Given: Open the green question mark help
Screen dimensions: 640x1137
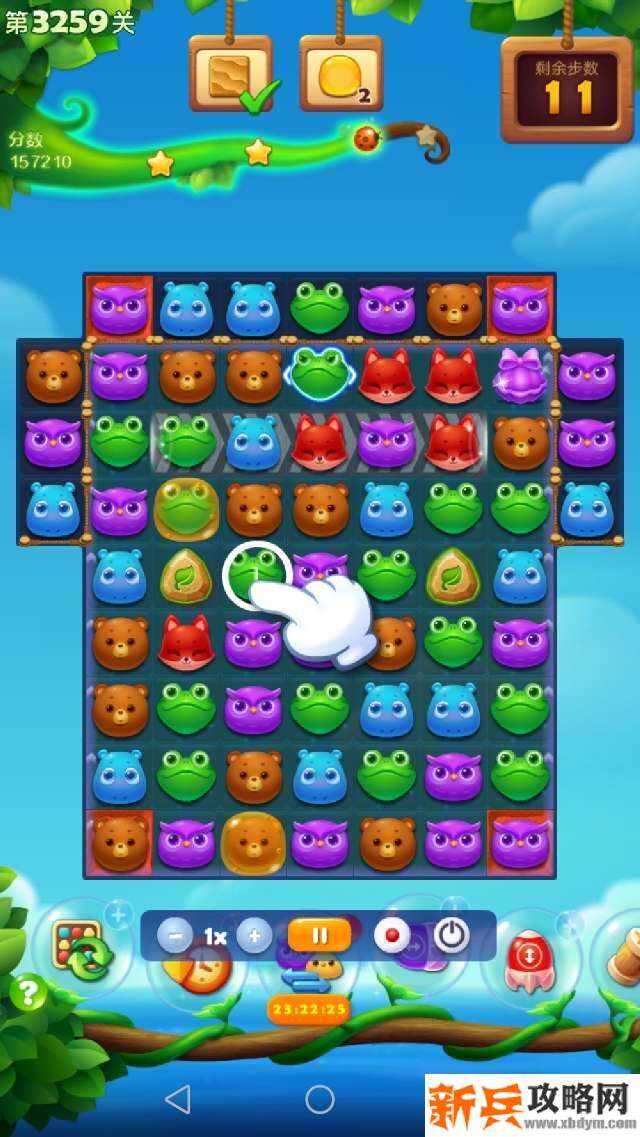Looking at the screenshot, I should 29,993.
